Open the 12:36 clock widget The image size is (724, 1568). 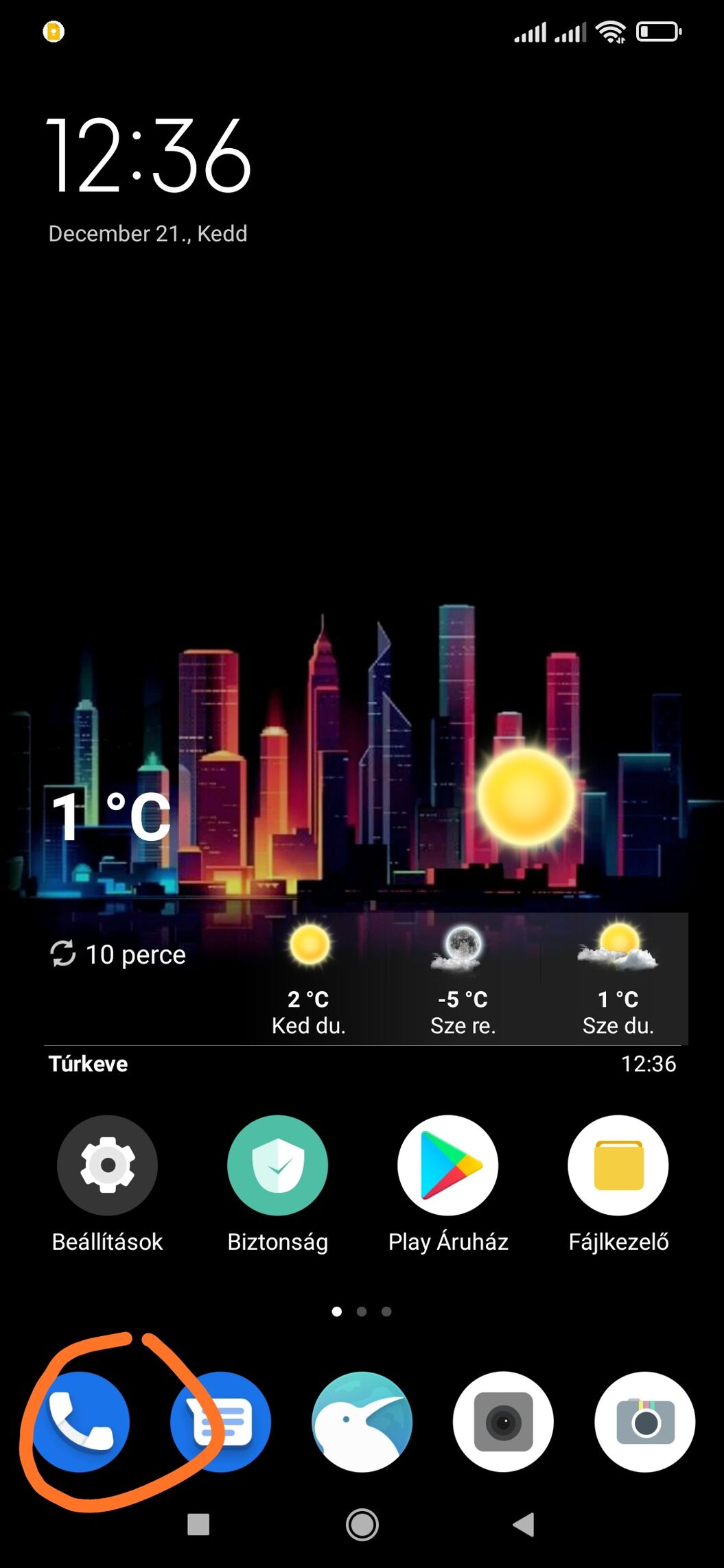tap(149, 155)
